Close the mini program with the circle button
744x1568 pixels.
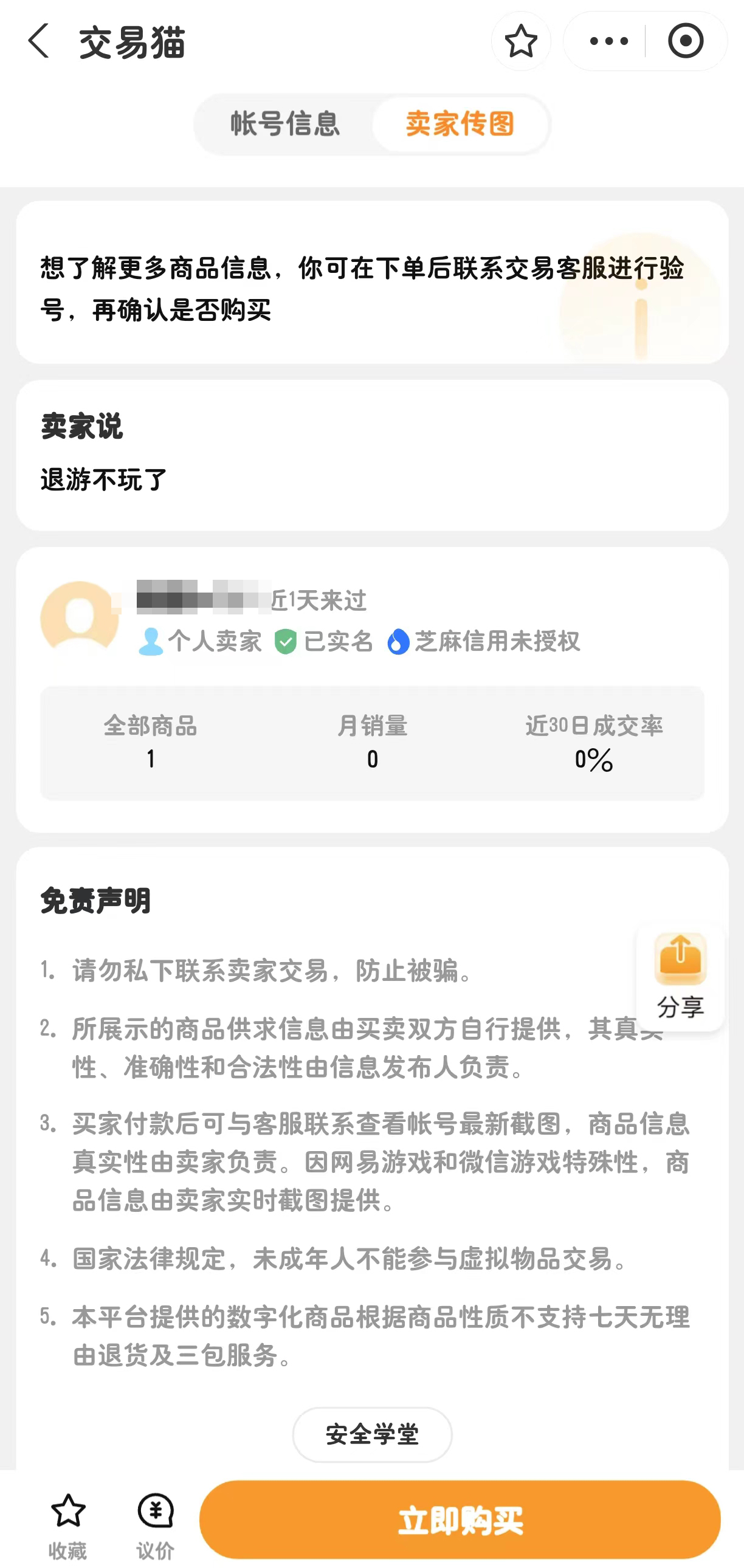[685, 41]
